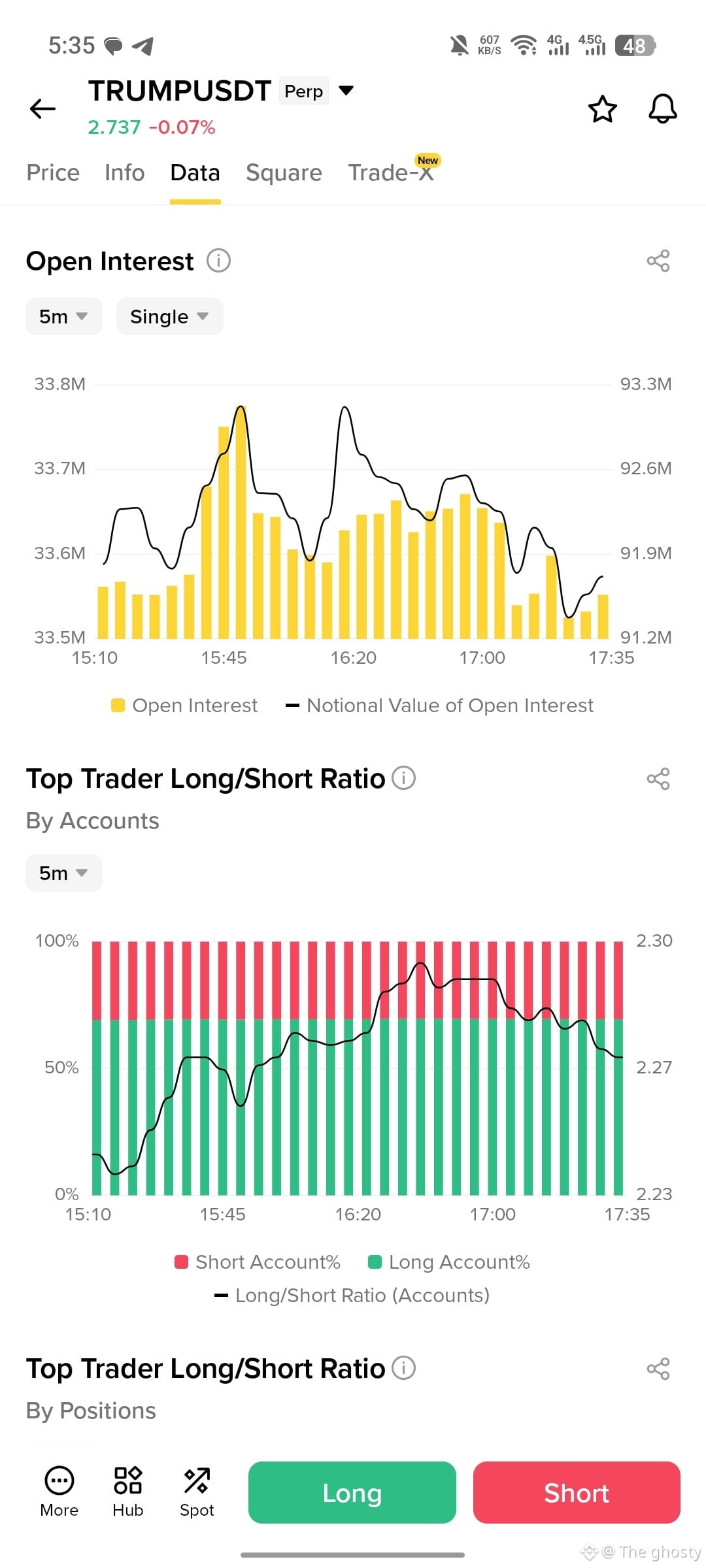Screen dimensions: 706x1568
Task: Add TRUMPUSDT to favorites with the star
Action: pyautogui.click(x=602, y=109)
